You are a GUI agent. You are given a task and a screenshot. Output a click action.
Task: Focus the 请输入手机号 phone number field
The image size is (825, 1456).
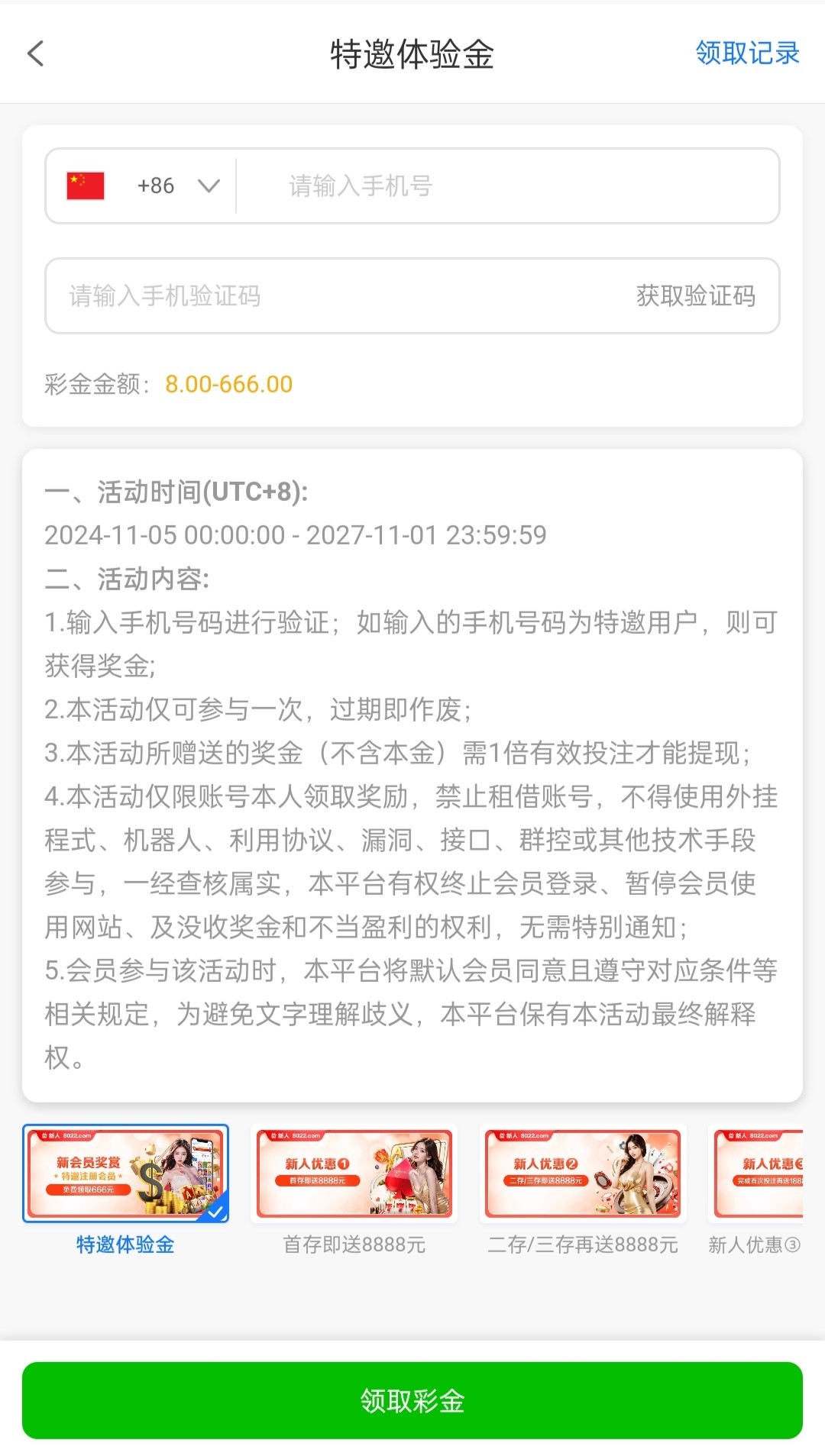coord(504,186)
